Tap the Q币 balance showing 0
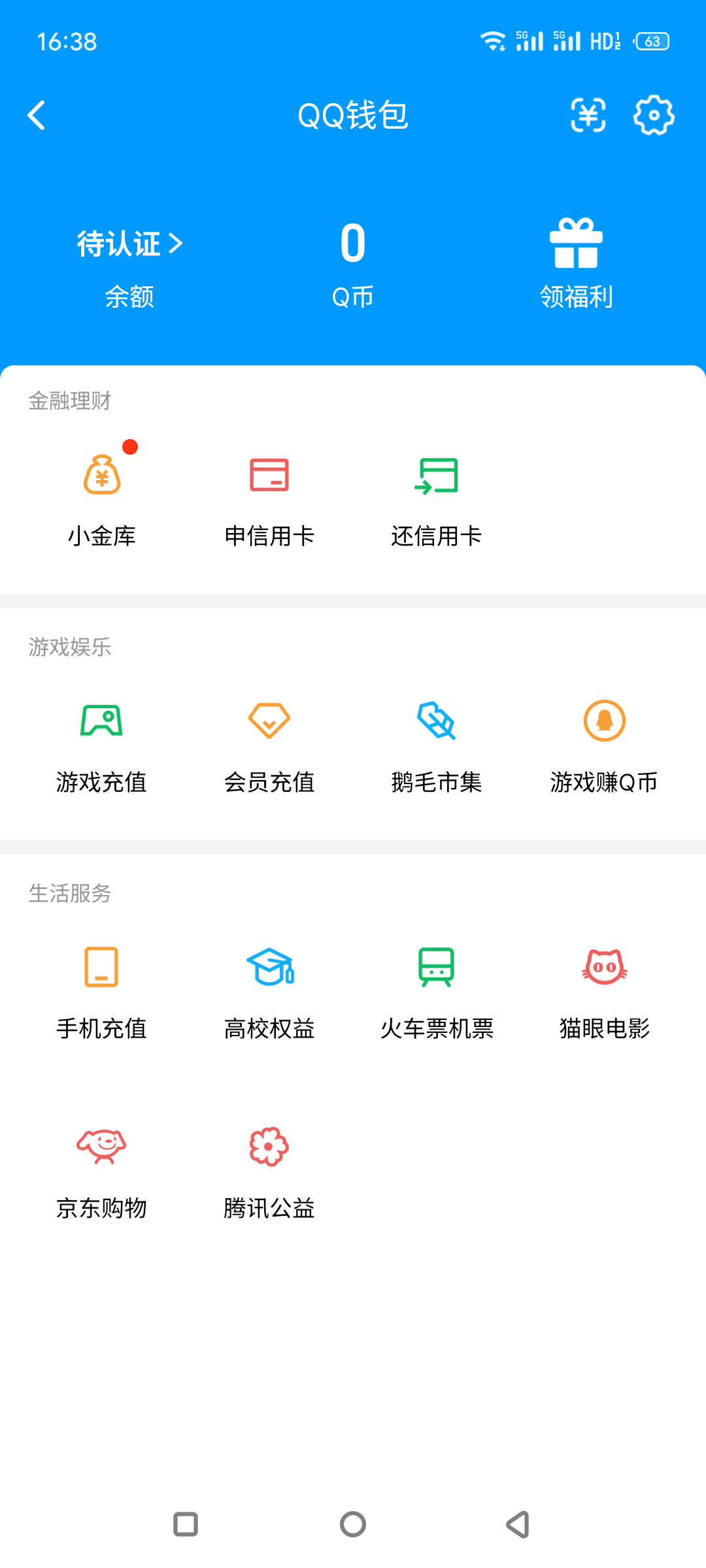Screen dimensions: 706x1568 tap(352, 261)
